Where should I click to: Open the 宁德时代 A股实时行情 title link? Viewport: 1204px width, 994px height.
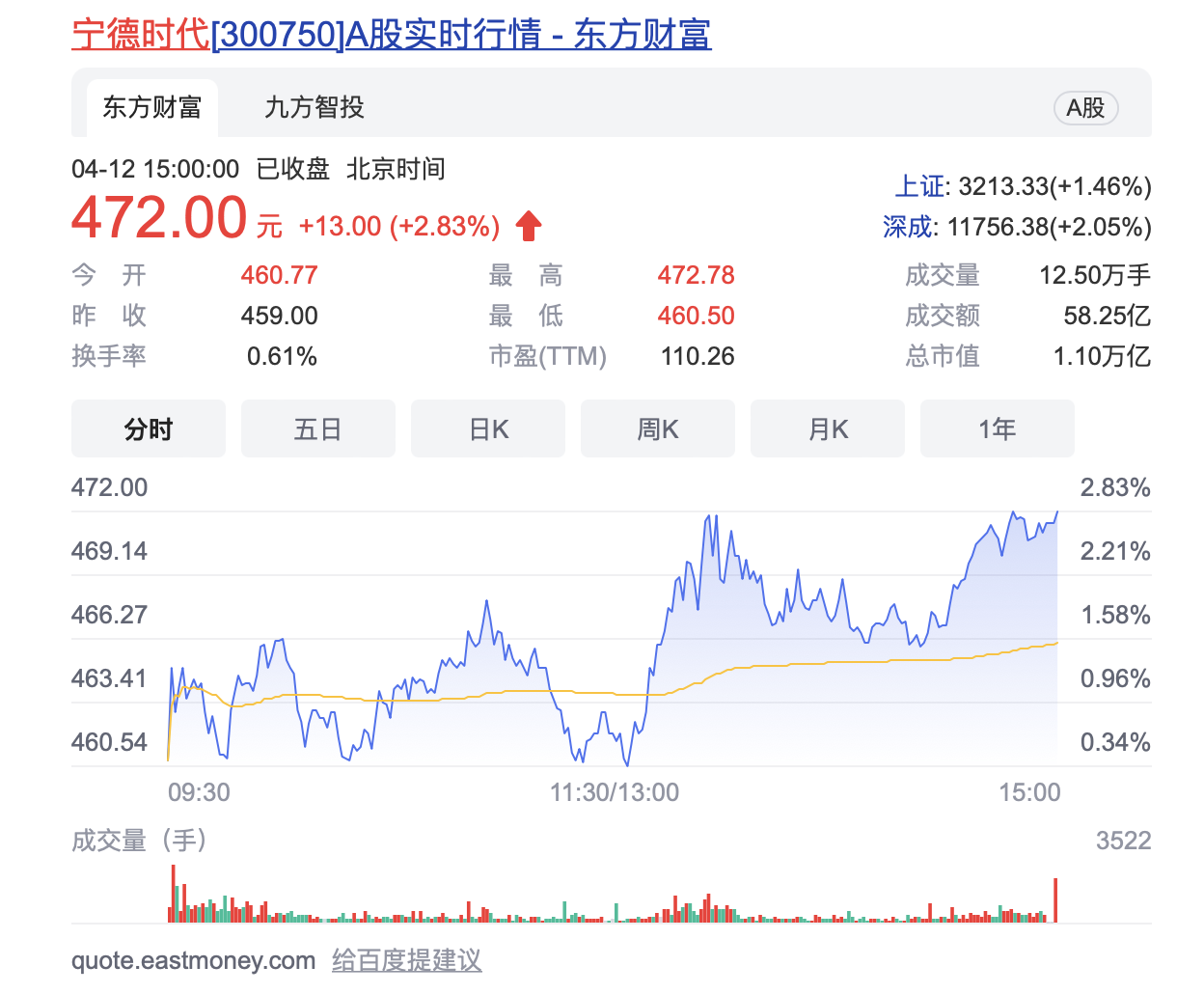pyautogui.click(x=391, y=35)
